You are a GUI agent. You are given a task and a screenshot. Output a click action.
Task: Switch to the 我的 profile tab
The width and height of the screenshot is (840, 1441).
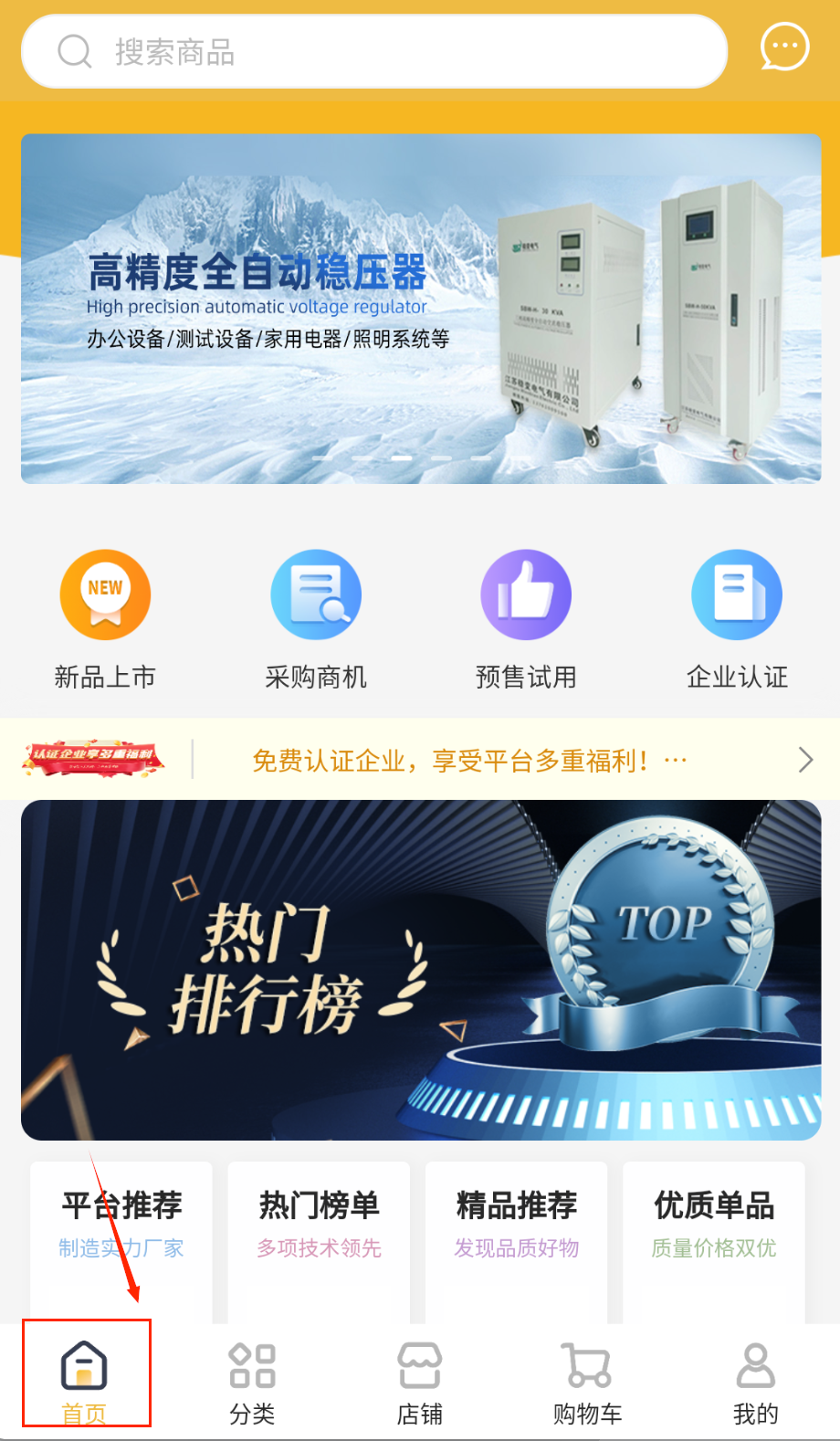(x=755, y=1381)
